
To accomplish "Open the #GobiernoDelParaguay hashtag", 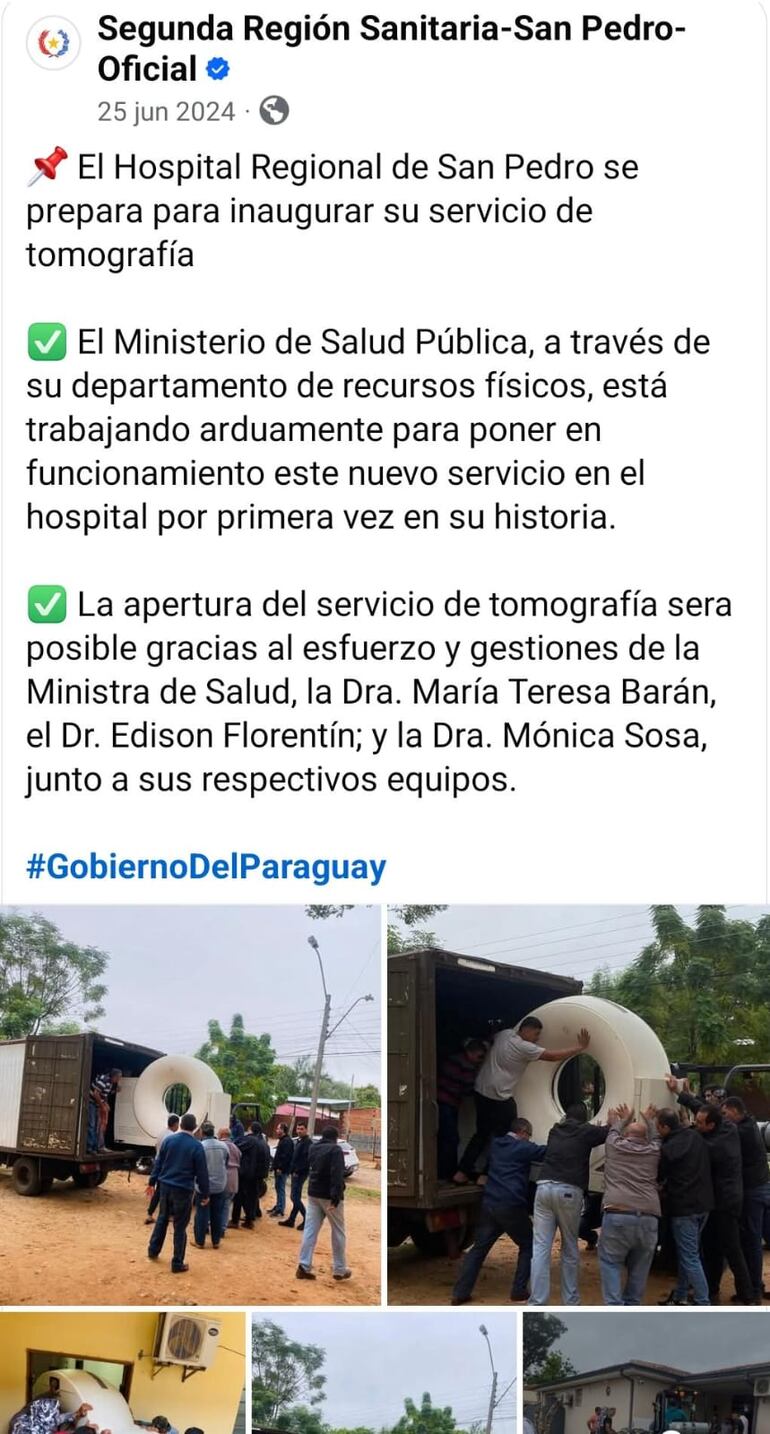I will pyautogui.click(x=206, y=867).
